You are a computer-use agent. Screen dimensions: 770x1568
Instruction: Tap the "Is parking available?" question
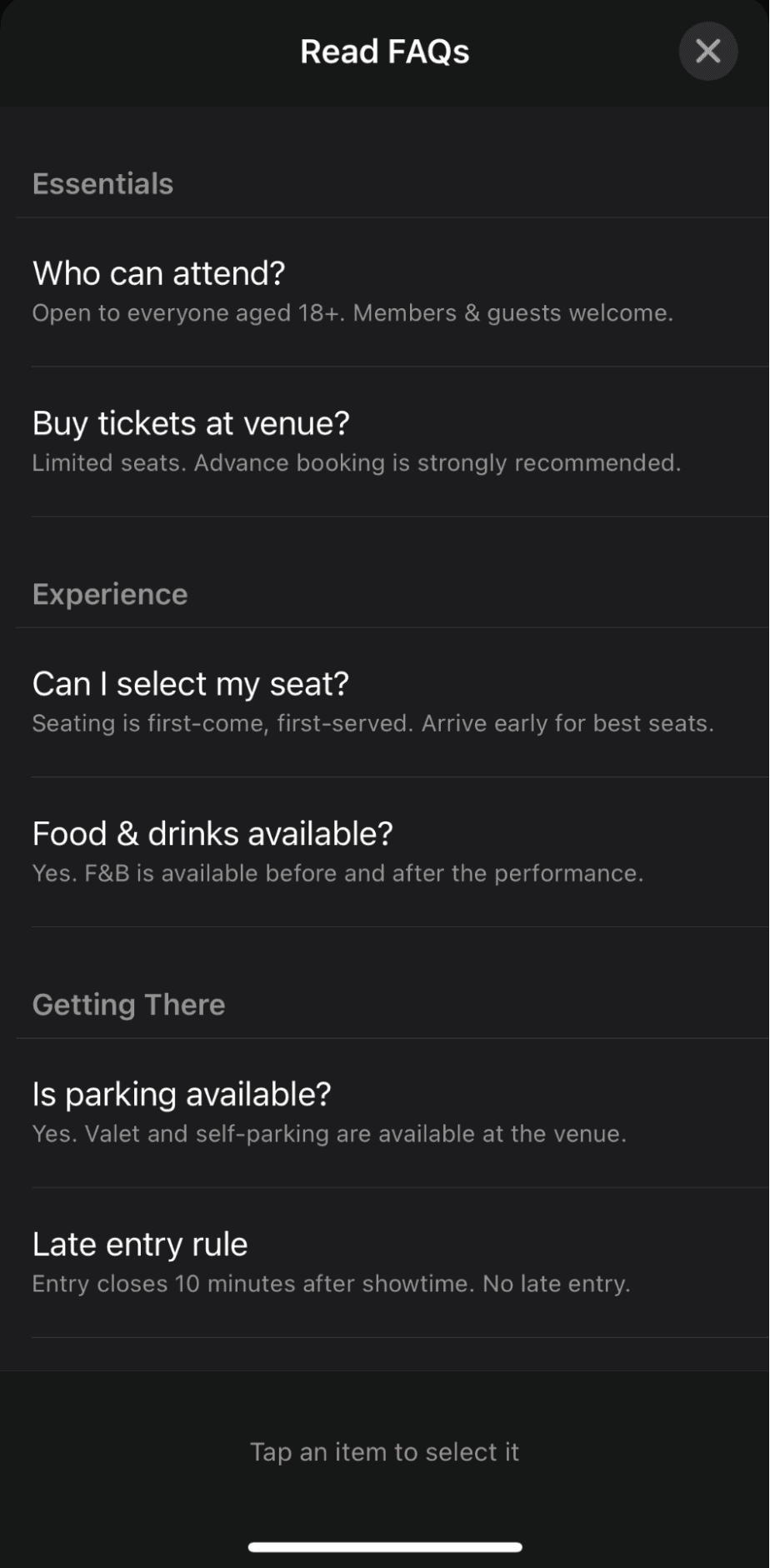coord(384,1112)
